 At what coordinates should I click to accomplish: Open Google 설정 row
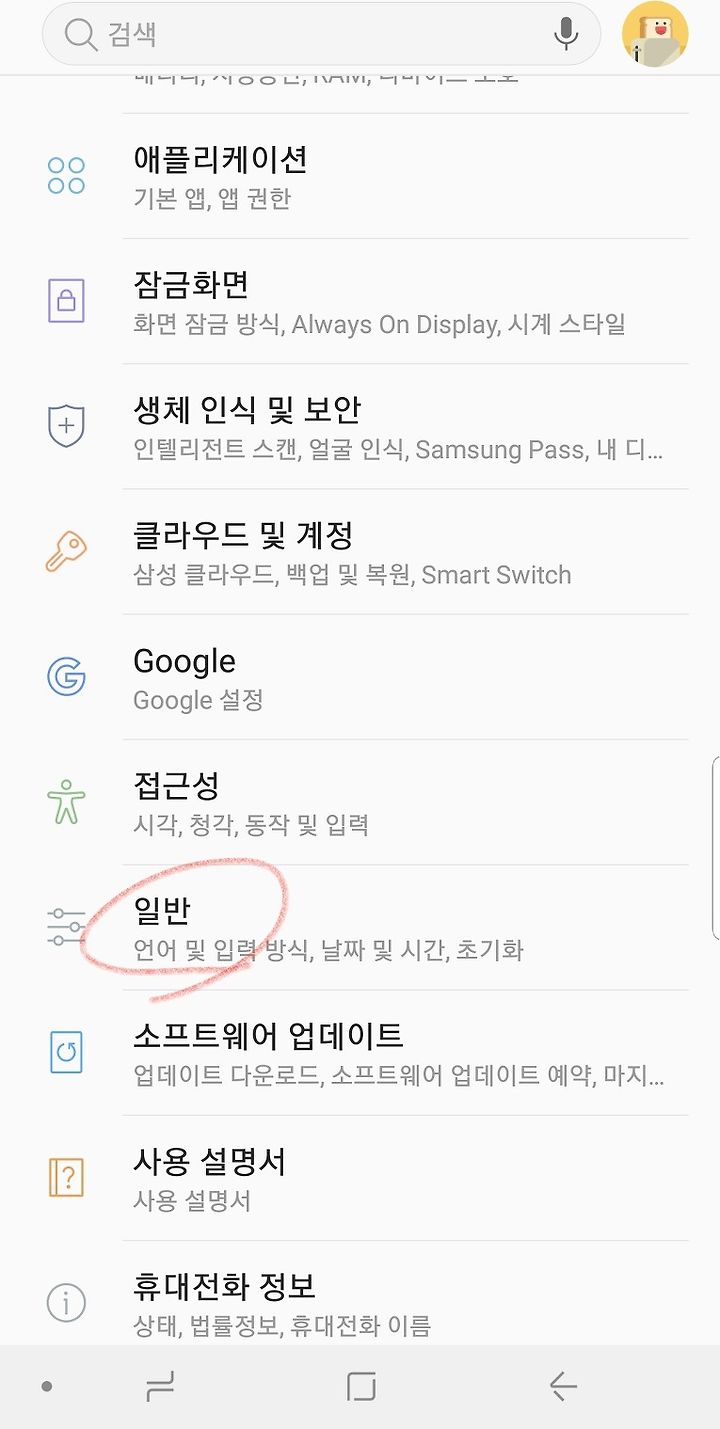pyautogui.click(x=360, y=677)
